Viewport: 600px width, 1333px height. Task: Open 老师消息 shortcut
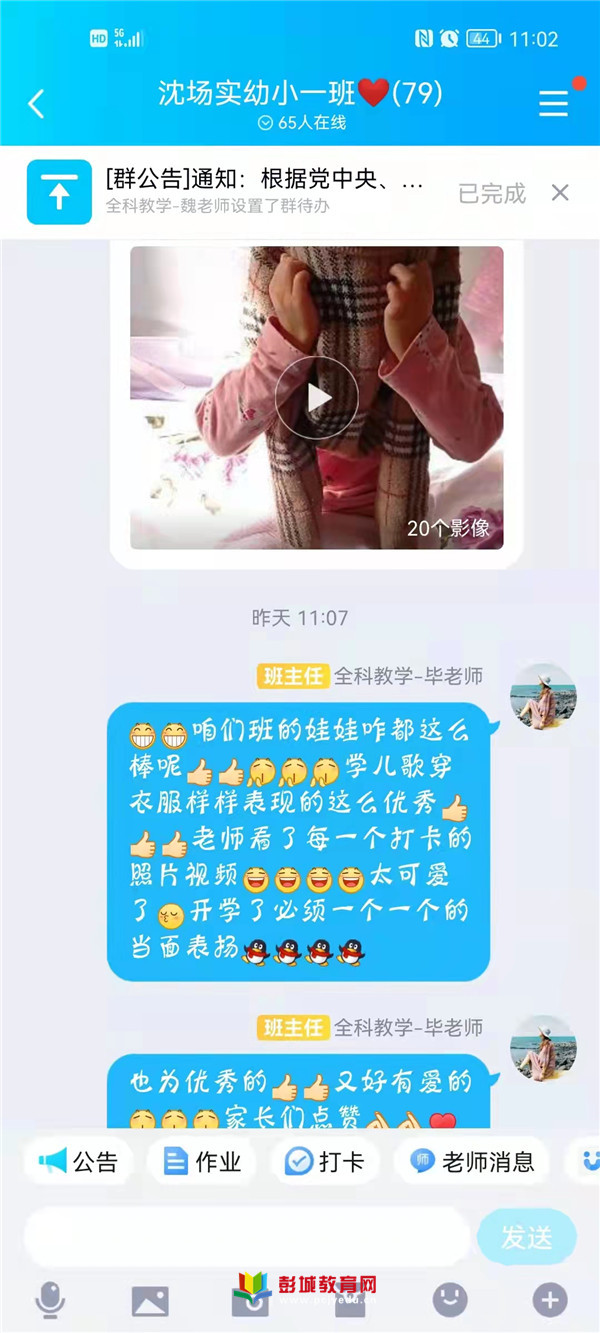click(472, 1161)
